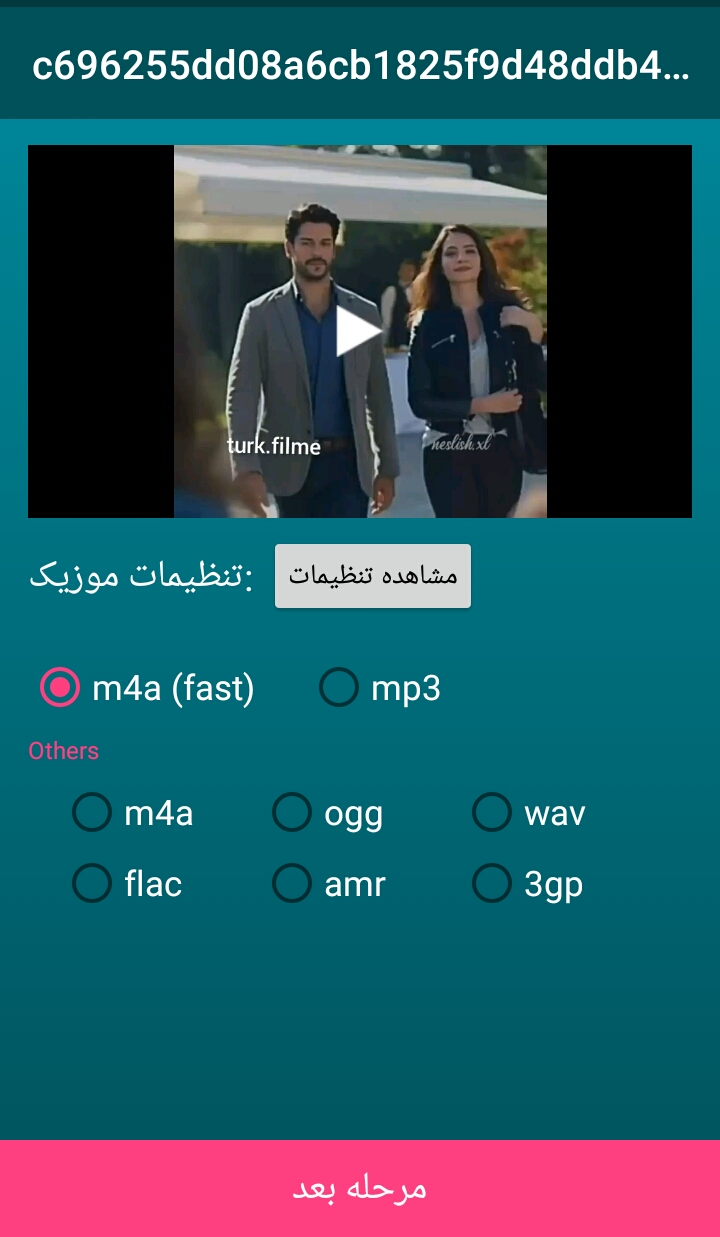Screen dimensions: 720x1237
Task: Choose the 3gp format option
Action: point(492,884)
